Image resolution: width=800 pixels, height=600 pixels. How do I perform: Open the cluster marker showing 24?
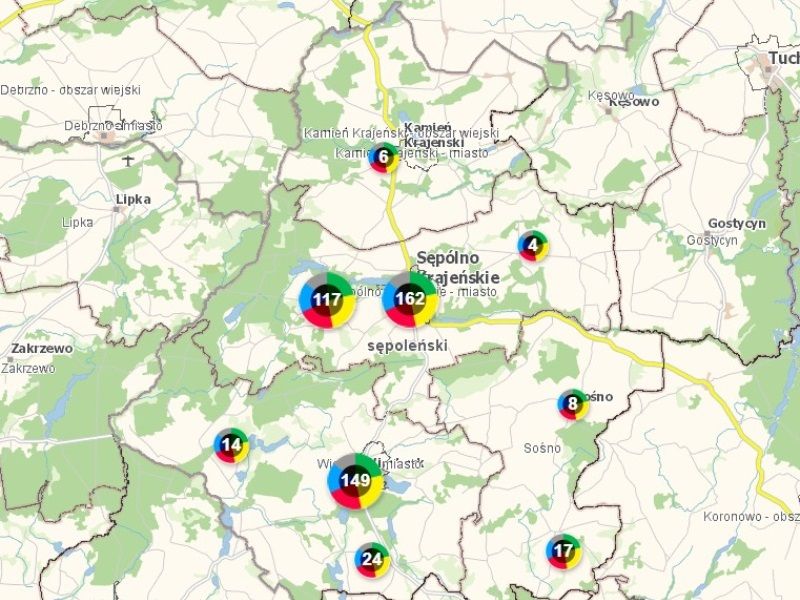372,559
